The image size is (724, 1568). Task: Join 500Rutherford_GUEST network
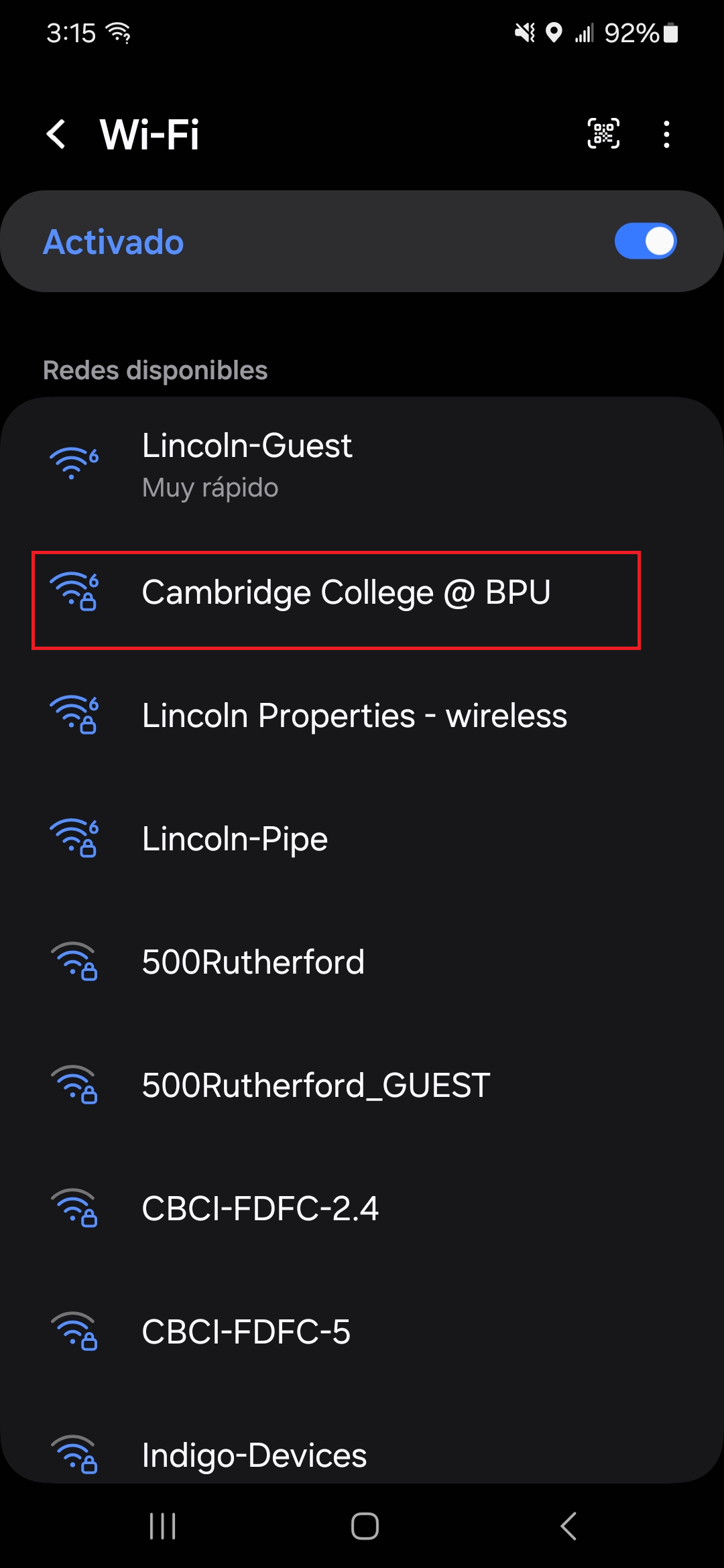coord(316,1086)
